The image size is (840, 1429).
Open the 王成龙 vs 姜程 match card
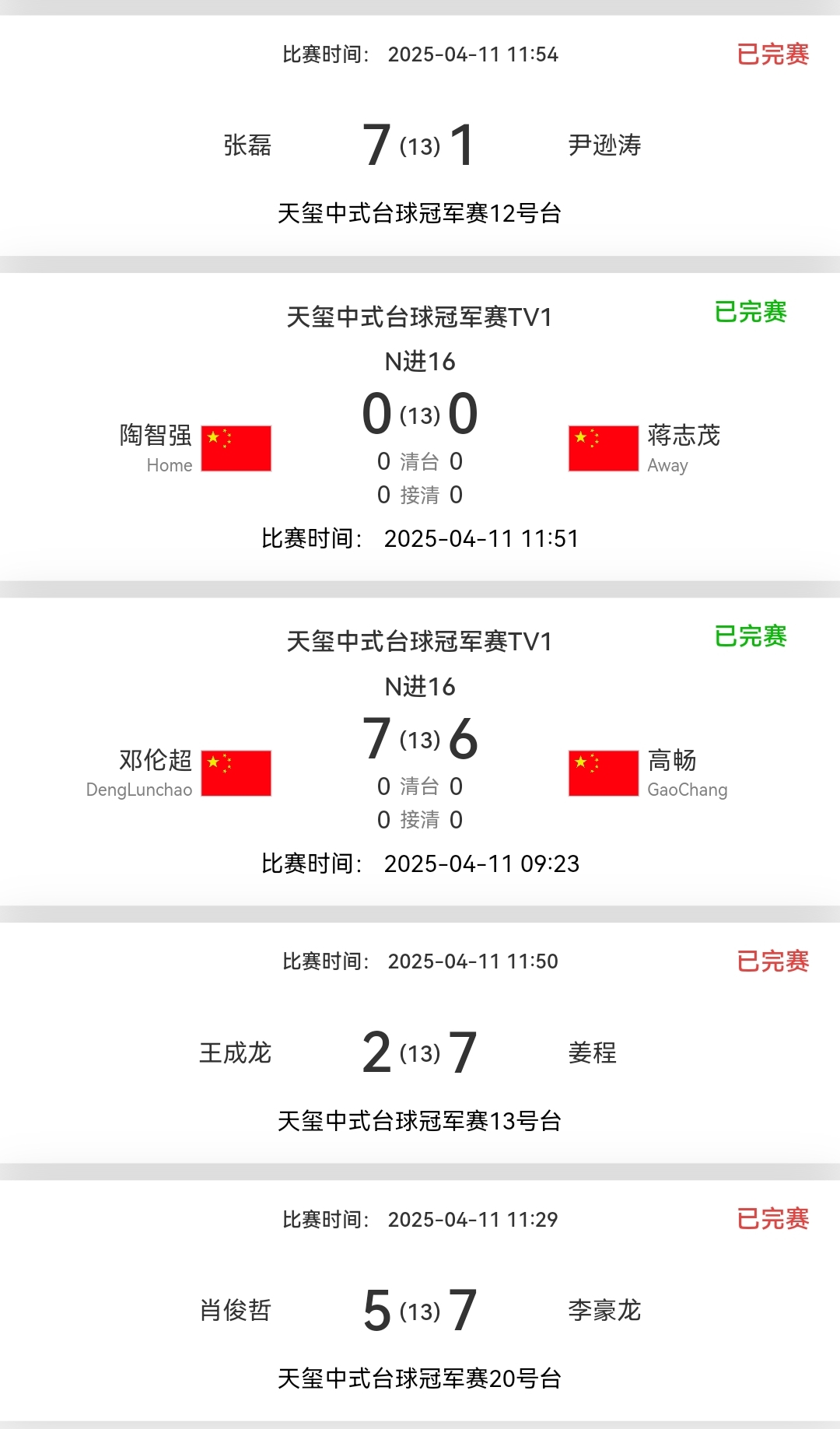pyautogui.click(x=420, y=1052)
